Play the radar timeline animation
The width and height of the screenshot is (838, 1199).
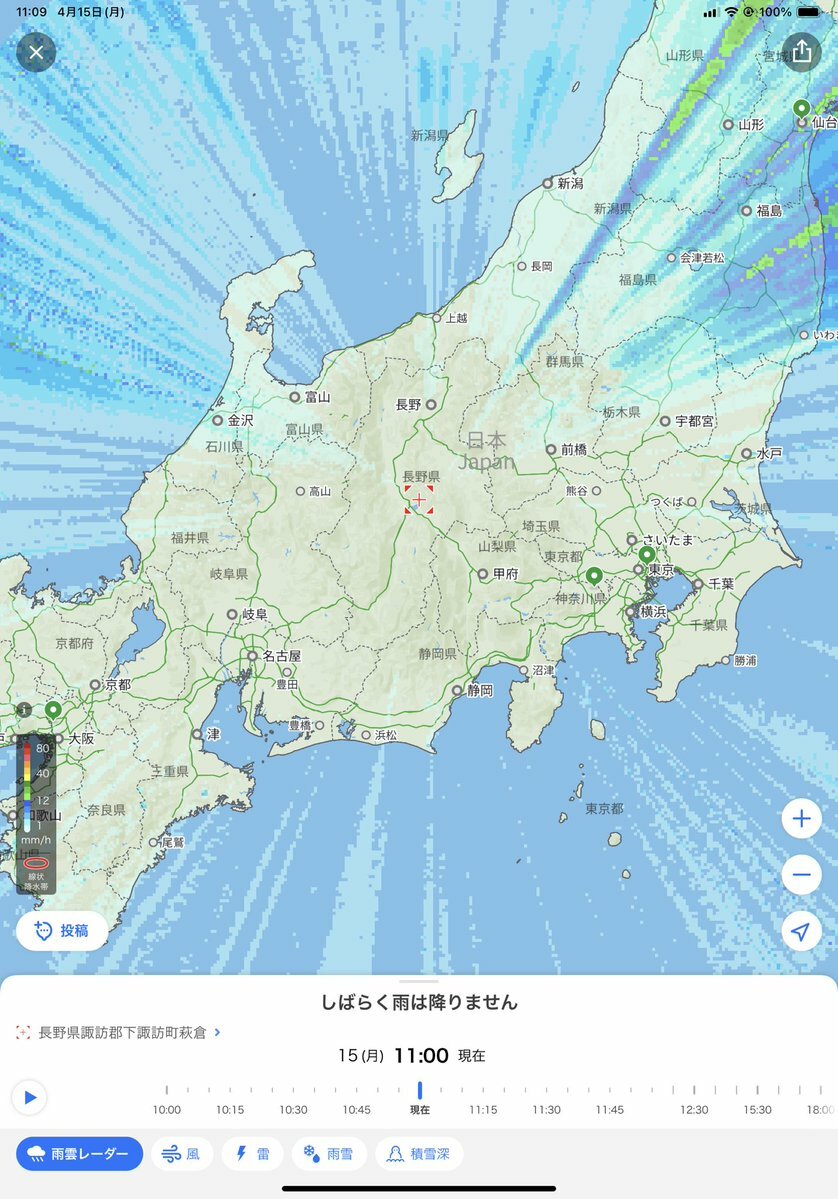(x=30, y=1097)
